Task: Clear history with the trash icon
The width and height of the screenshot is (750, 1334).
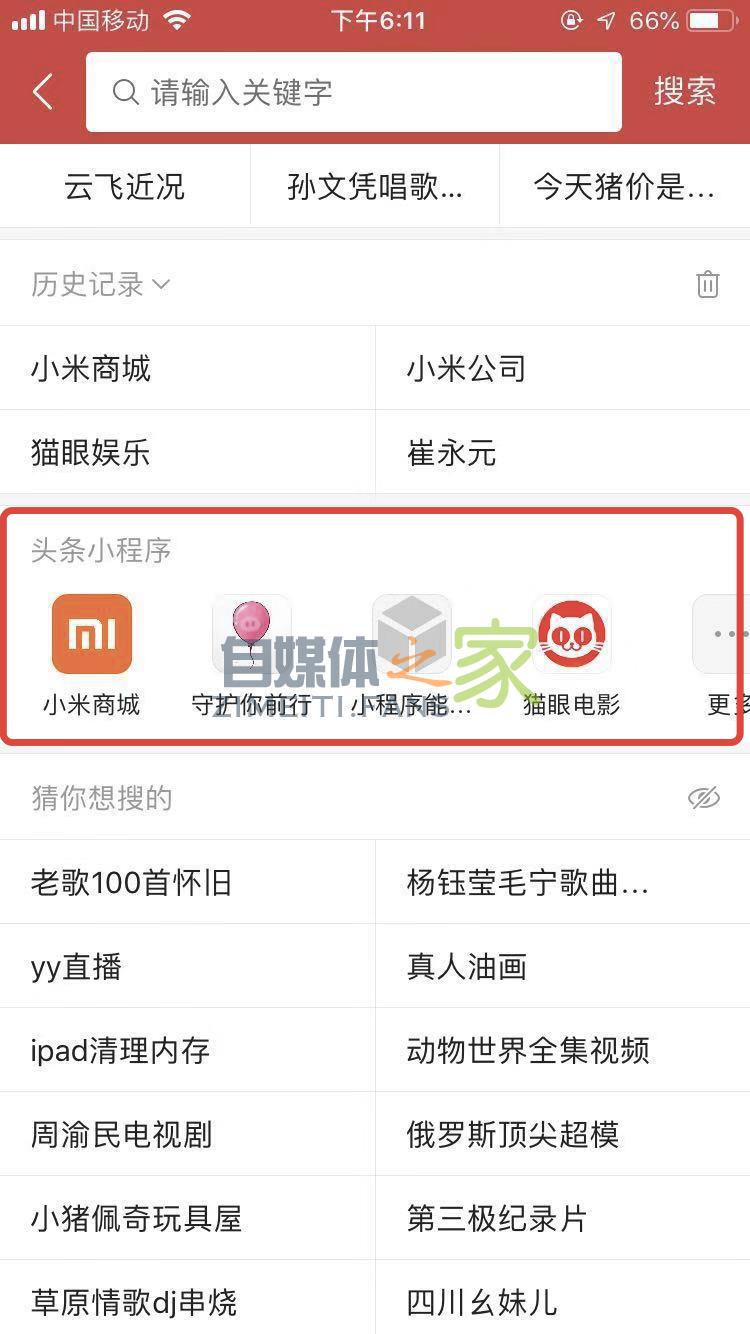Action: [707, 285]
